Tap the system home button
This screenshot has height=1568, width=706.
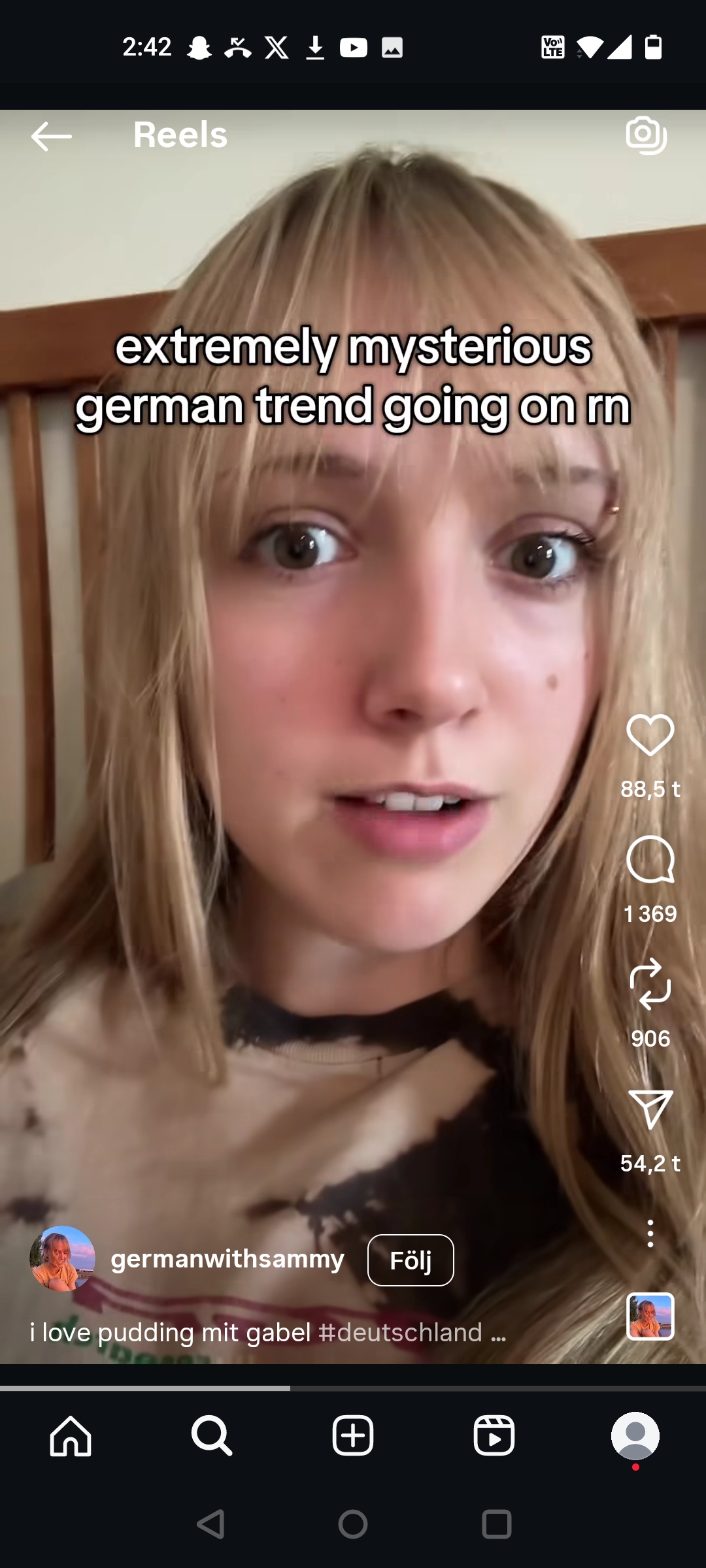(x=353, y=1524)
